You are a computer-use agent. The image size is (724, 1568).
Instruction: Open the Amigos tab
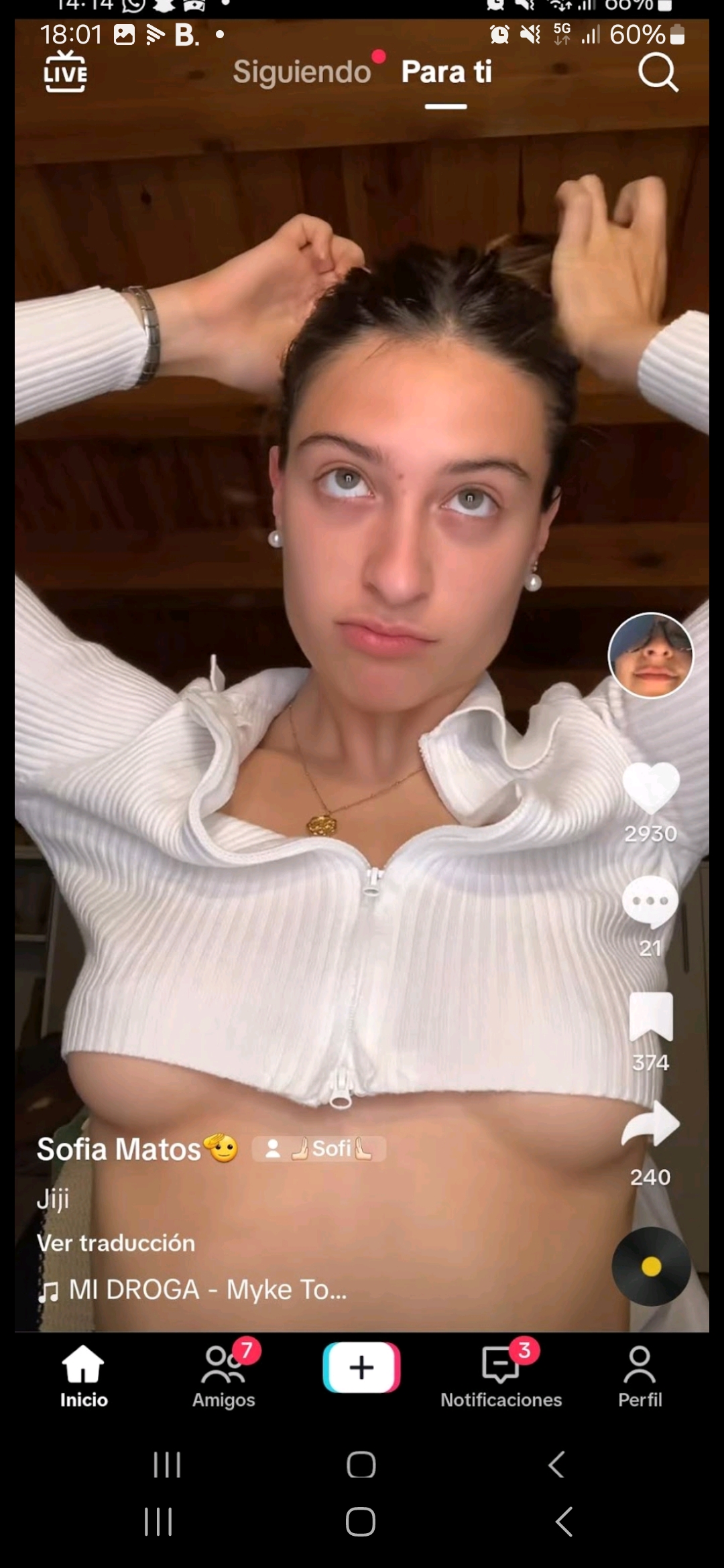pyautogui.click(x=224, y=1377)
